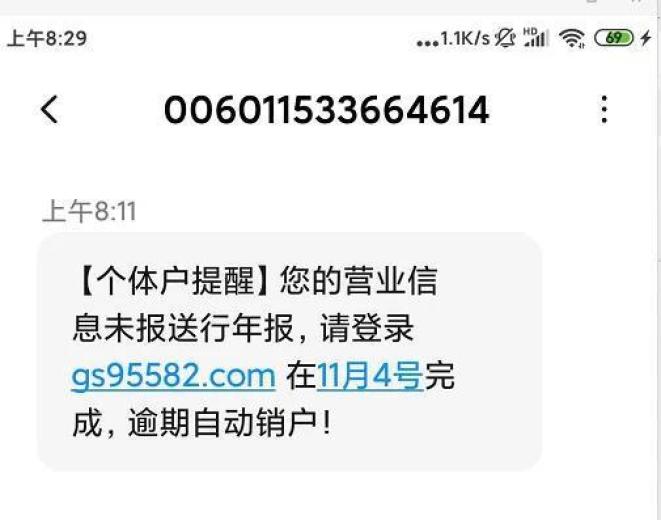The width and height of the screenshot is (661, 520).
Task: Open the three-dot overflow menu
Action: pyautogui.click(x=604, y=109)
